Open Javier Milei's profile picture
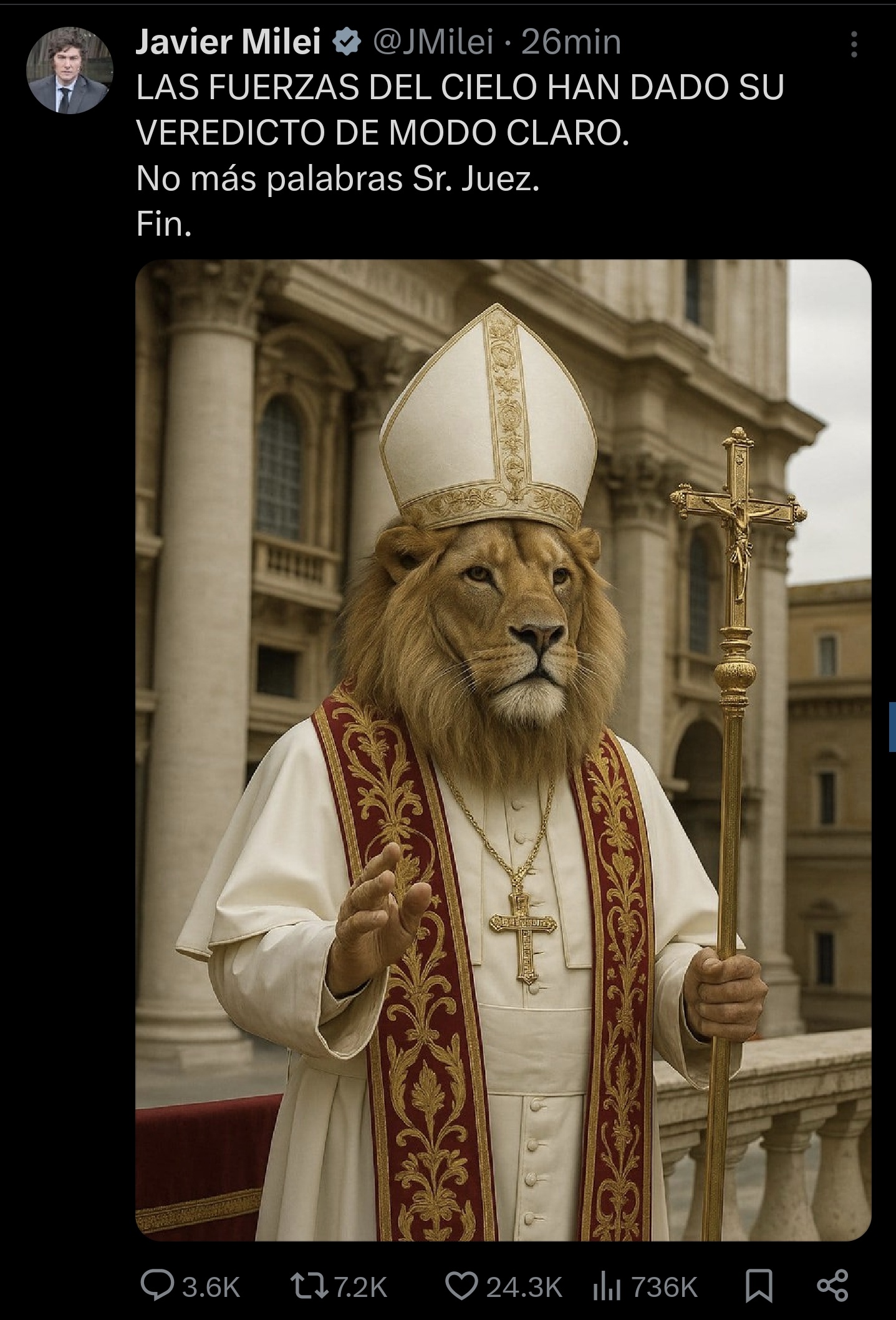The width and height of the screenshot is (896, 1320). click(x=70, y=70)
